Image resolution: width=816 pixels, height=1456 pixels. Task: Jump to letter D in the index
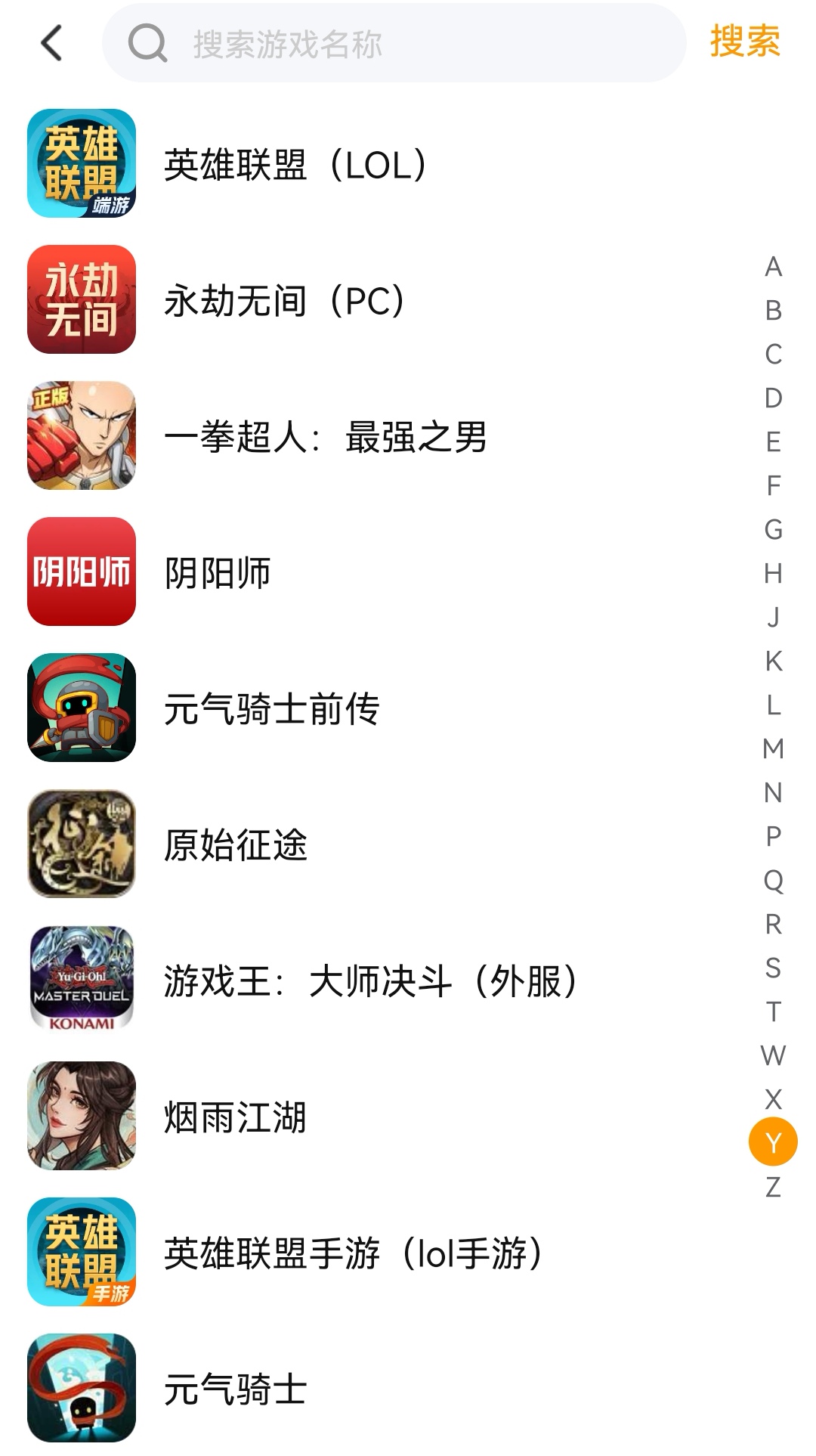(x=773, y=398)
